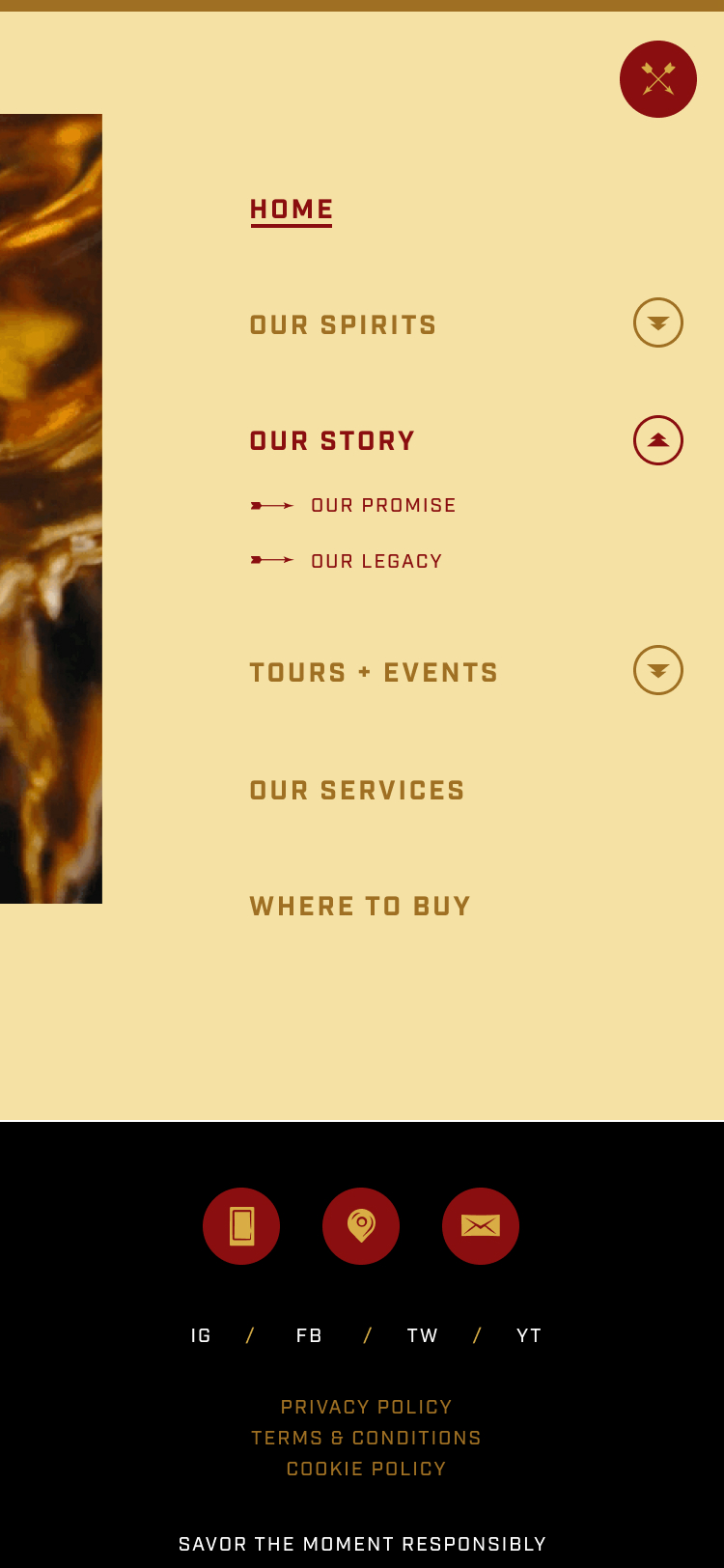
Task: Open the Our Story page
Action: 332,441
